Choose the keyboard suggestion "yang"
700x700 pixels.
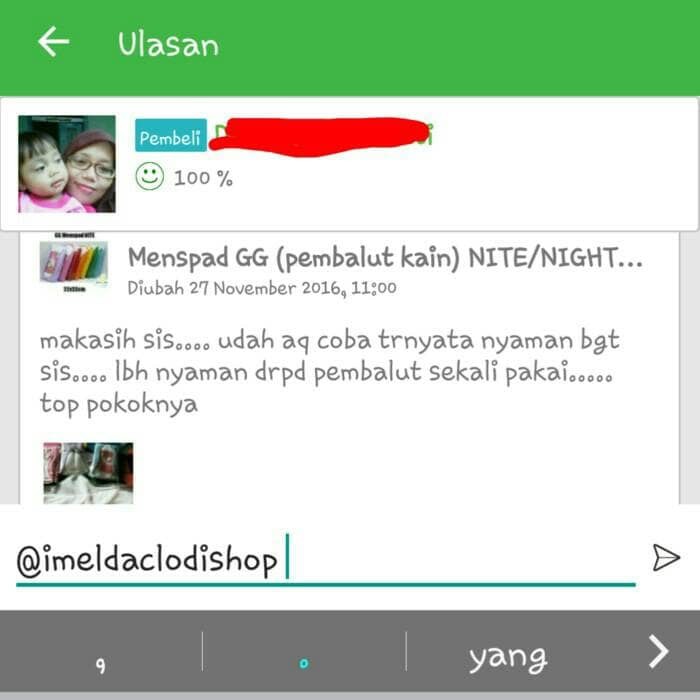(x=508, y=656)
